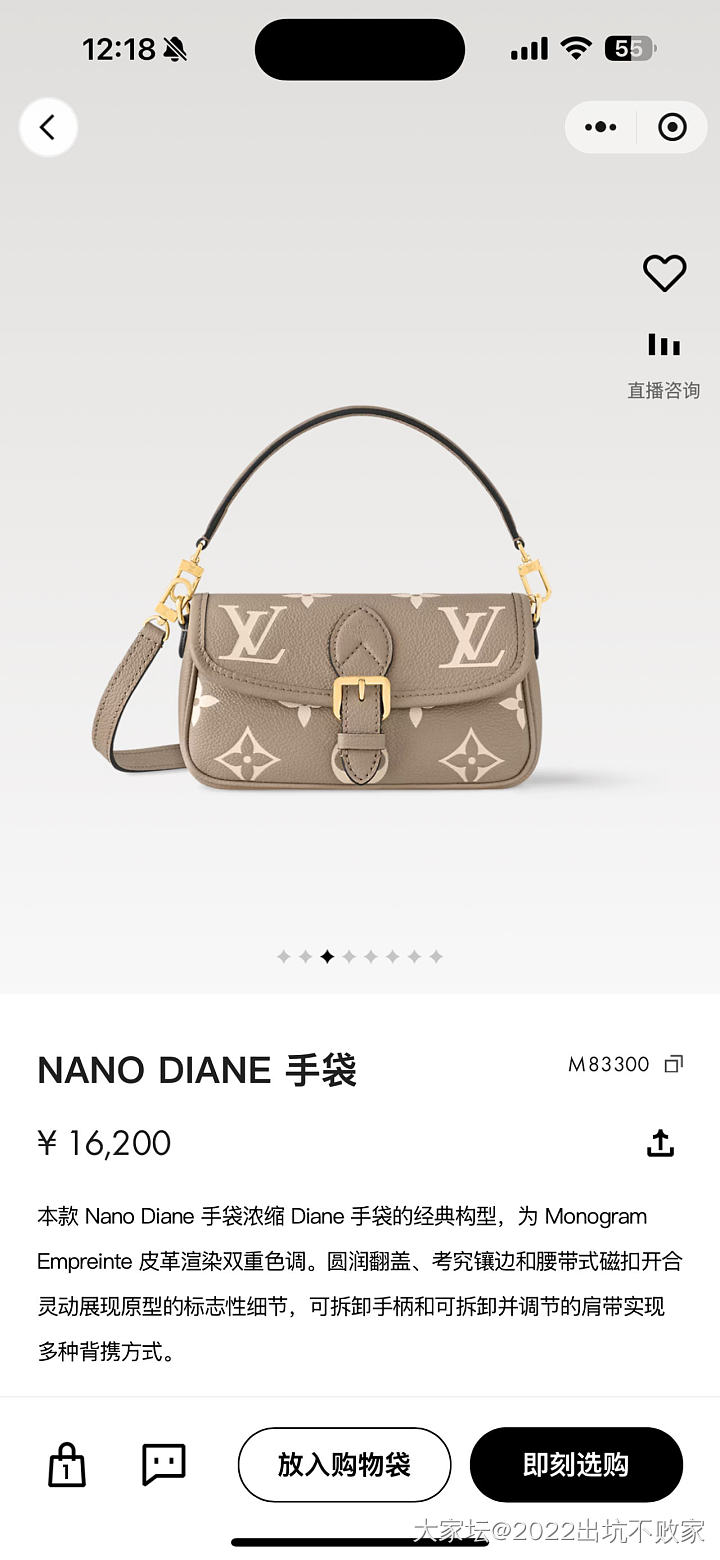Share this product
This screenshot has height=1560, width=720.
coord(660,1143)
